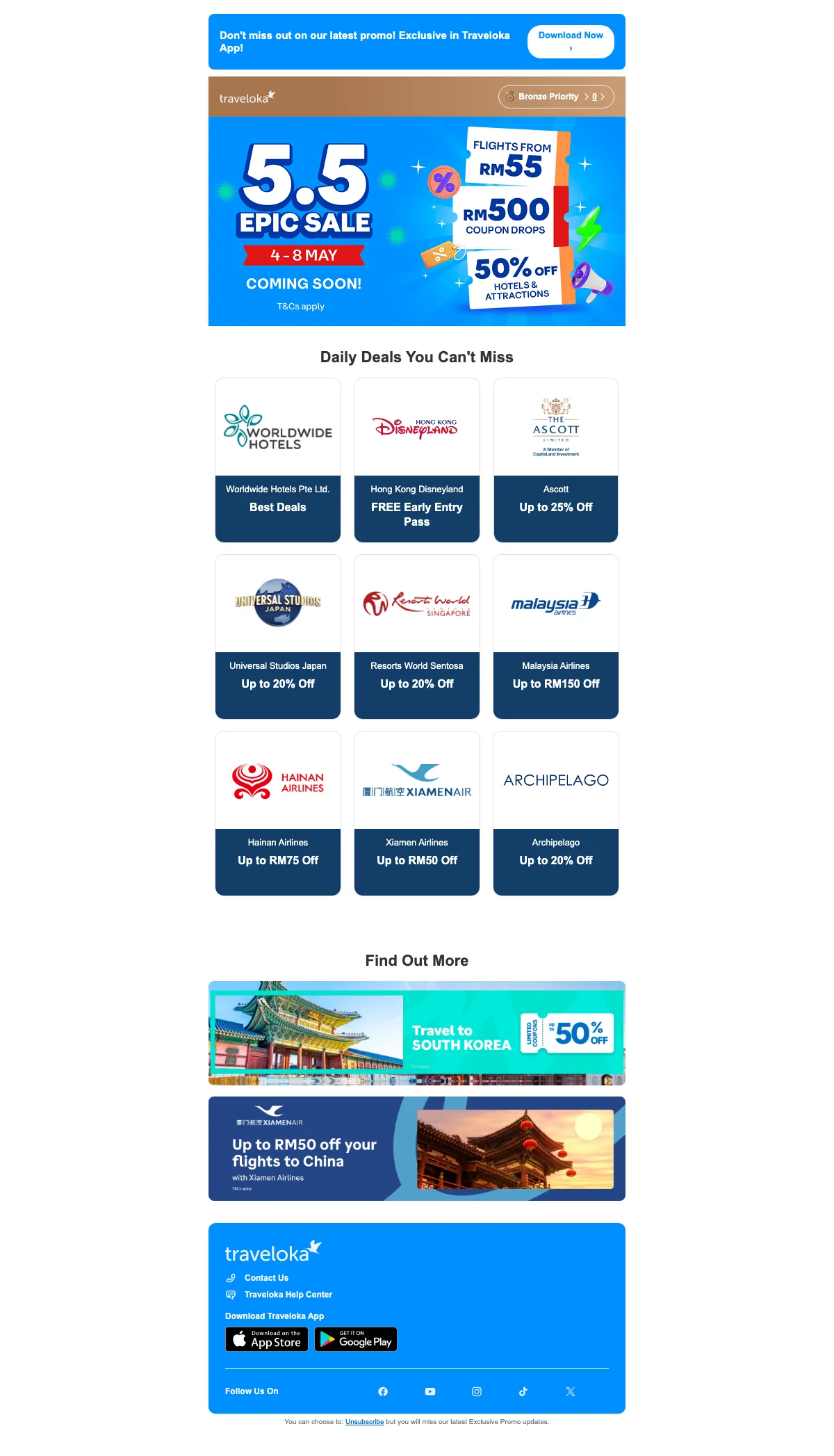
Task: Open the Xiamen Airlines RM50 Off card
Action: coord(417,814)
